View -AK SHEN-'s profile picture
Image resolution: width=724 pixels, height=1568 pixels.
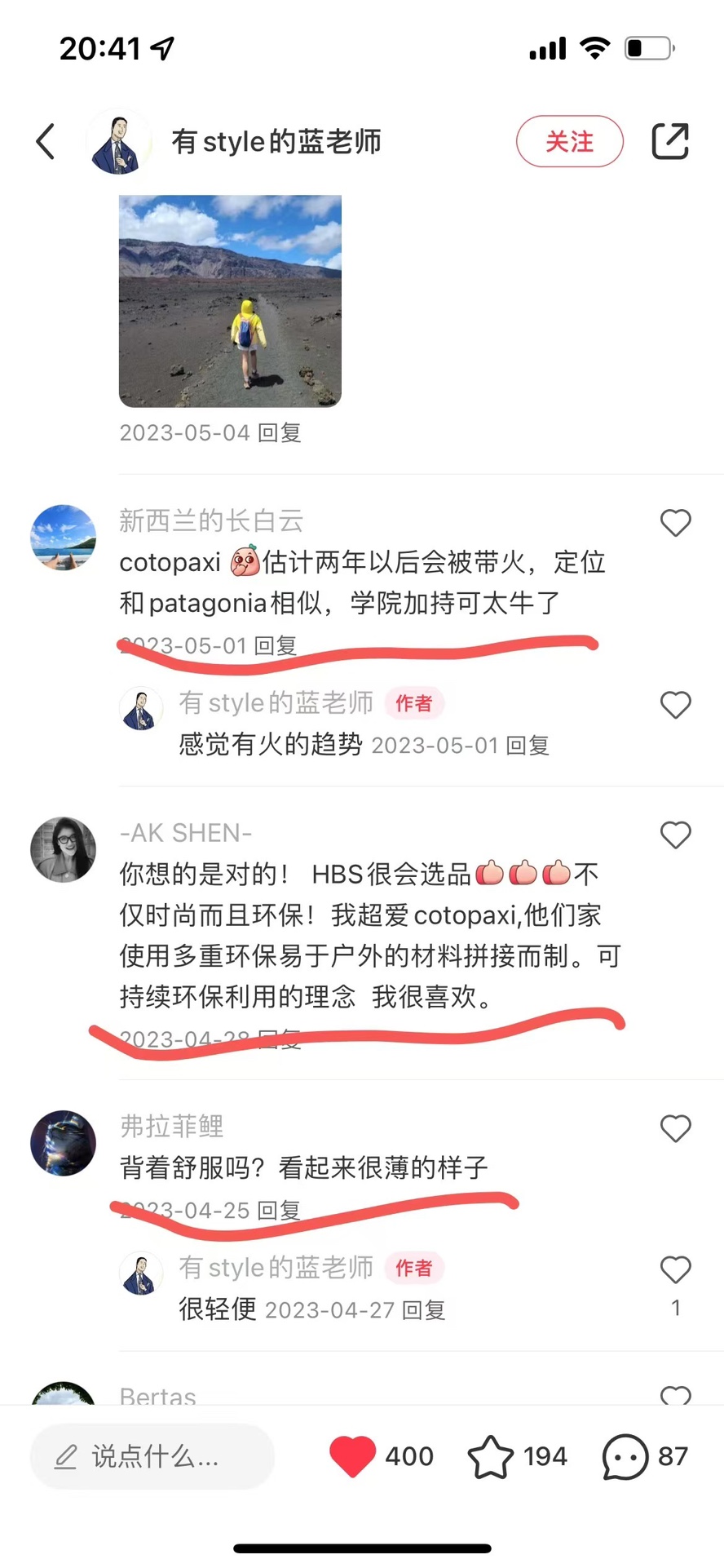pos(63,849)
